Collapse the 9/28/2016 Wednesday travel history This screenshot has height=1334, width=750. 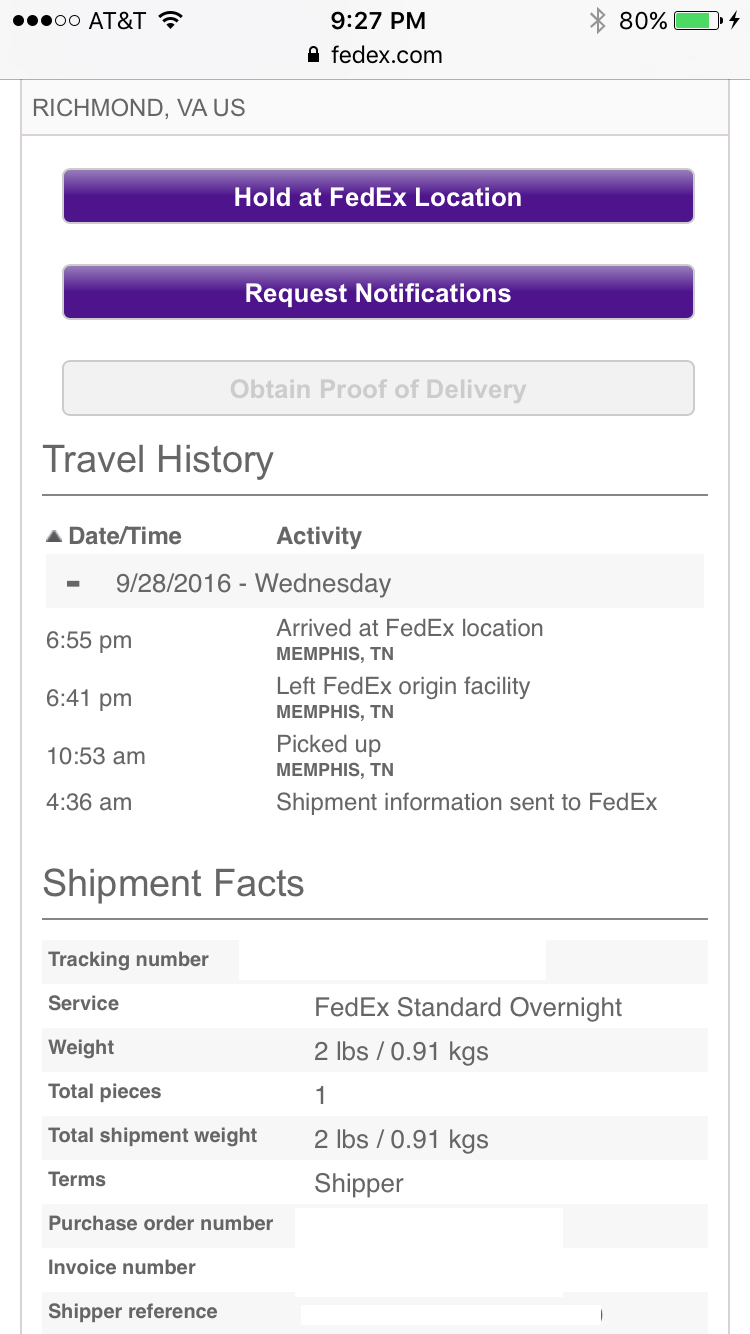(73, 584)
